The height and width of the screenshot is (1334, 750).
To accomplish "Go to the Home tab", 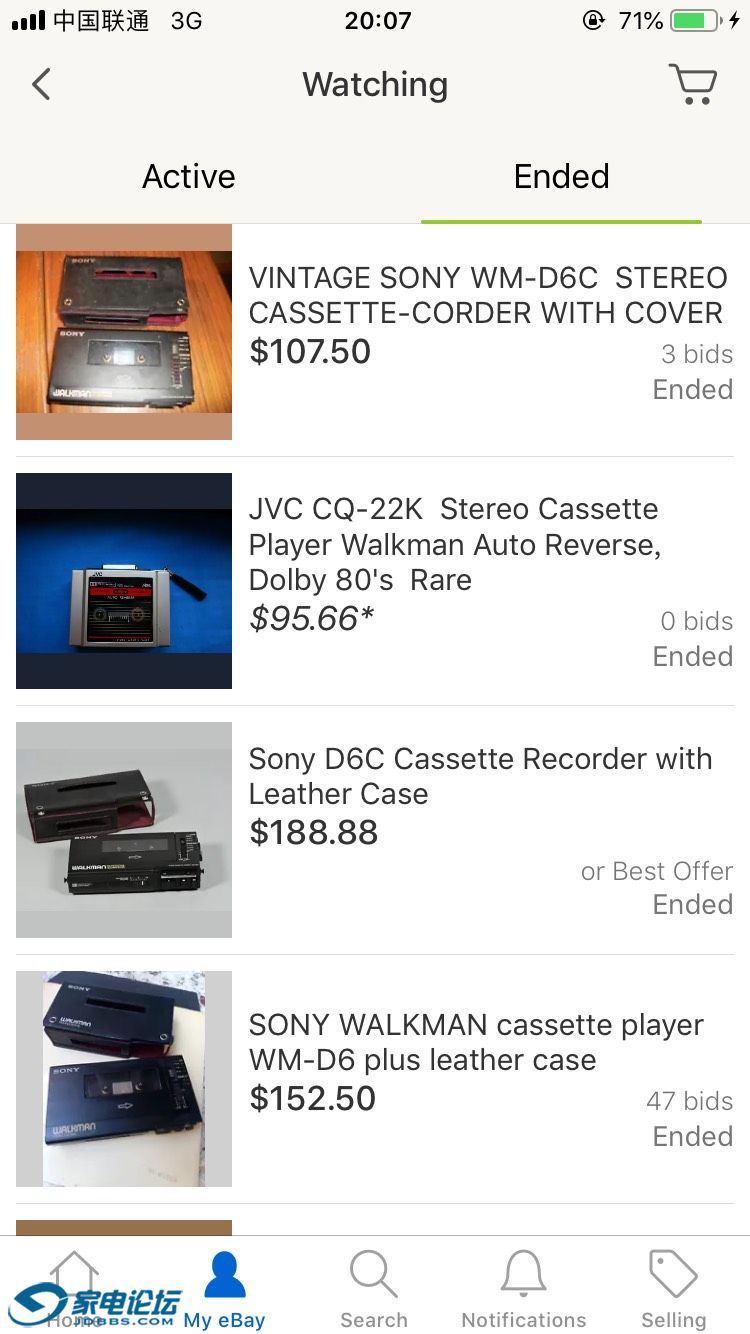I will (x=75, y=1290).
